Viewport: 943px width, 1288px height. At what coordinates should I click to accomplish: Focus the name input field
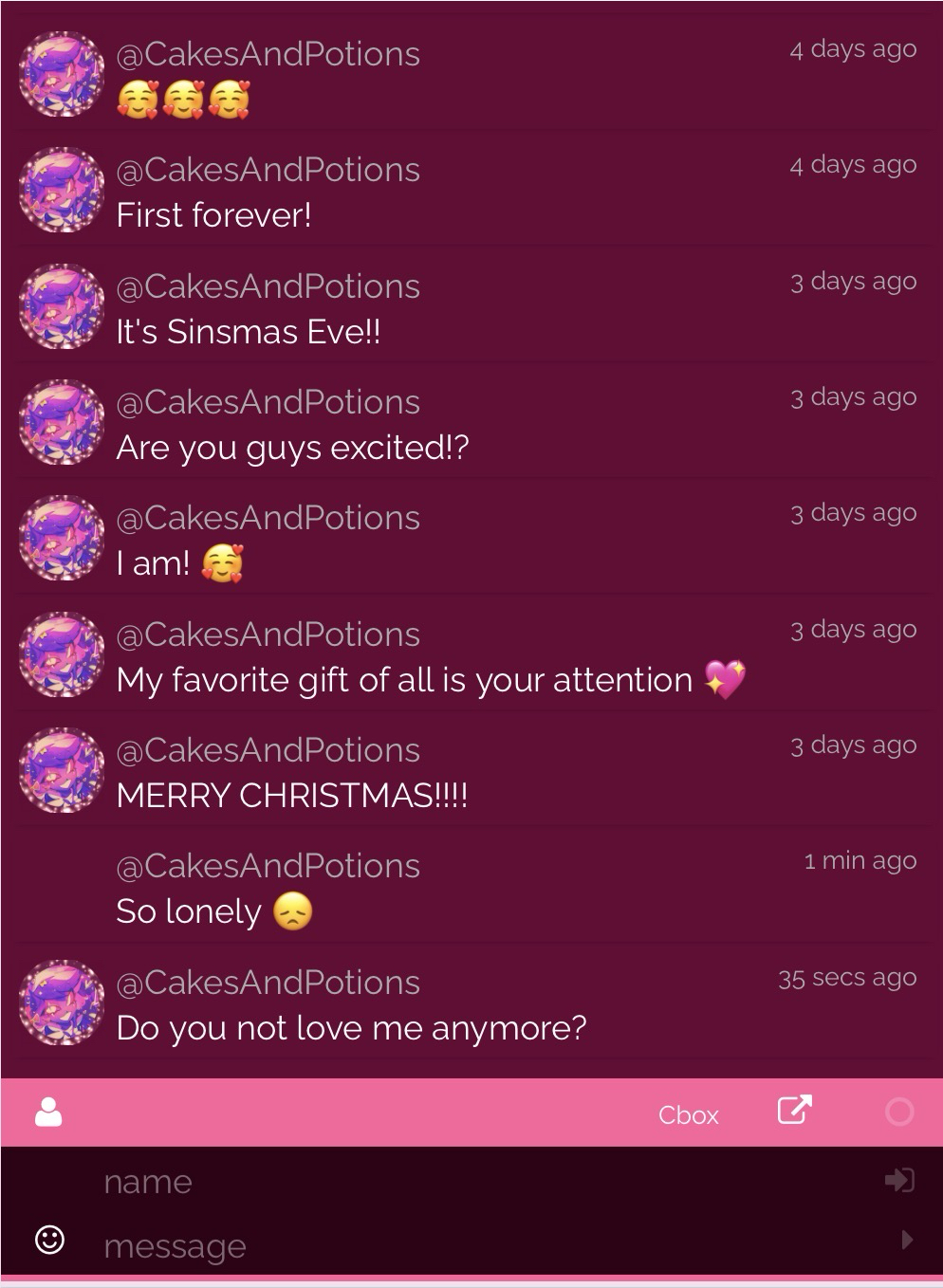coord(474,1182)
